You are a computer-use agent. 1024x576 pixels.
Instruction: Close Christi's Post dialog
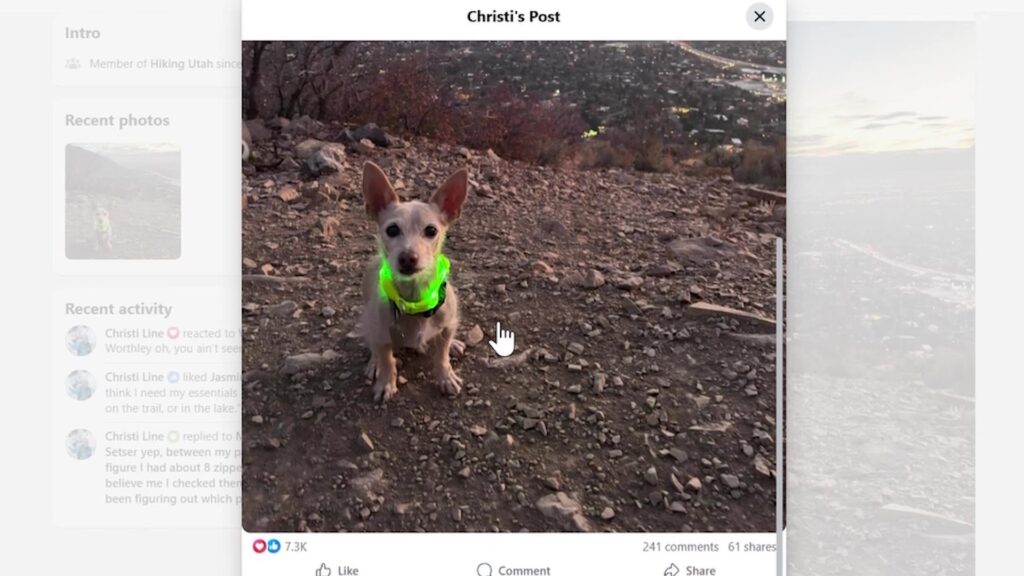click(x=759, y=16)
